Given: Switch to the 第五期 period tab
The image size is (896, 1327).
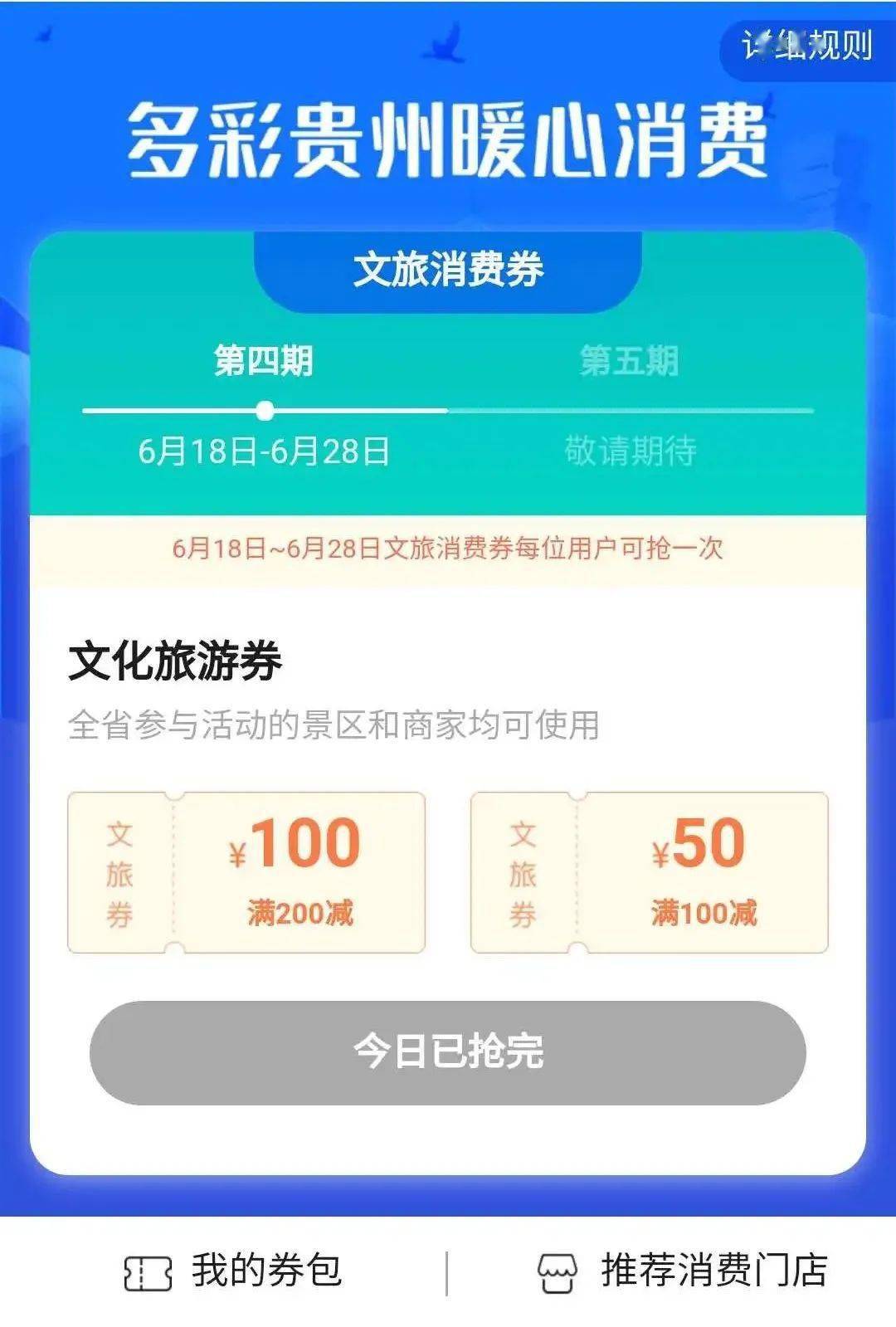Looking at the screenshot, I should (629, 361).
